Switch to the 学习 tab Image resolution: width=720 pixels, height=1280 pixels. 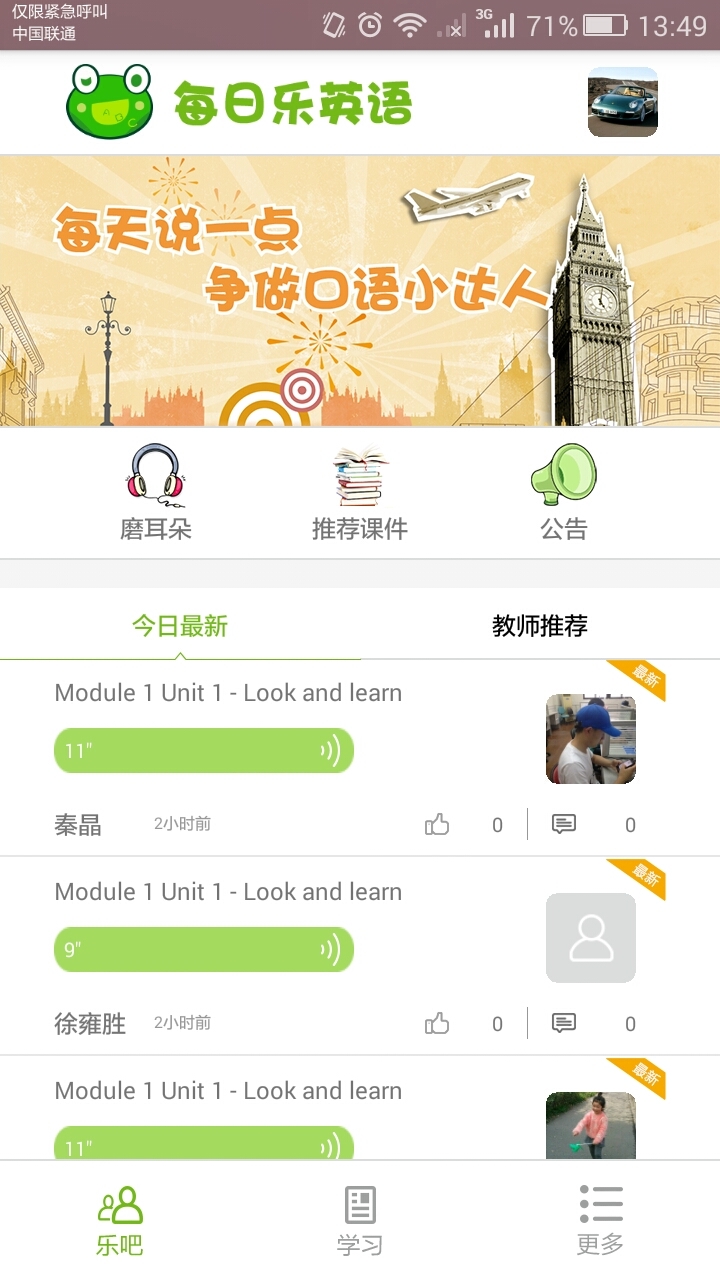[x=360, y=1220]
